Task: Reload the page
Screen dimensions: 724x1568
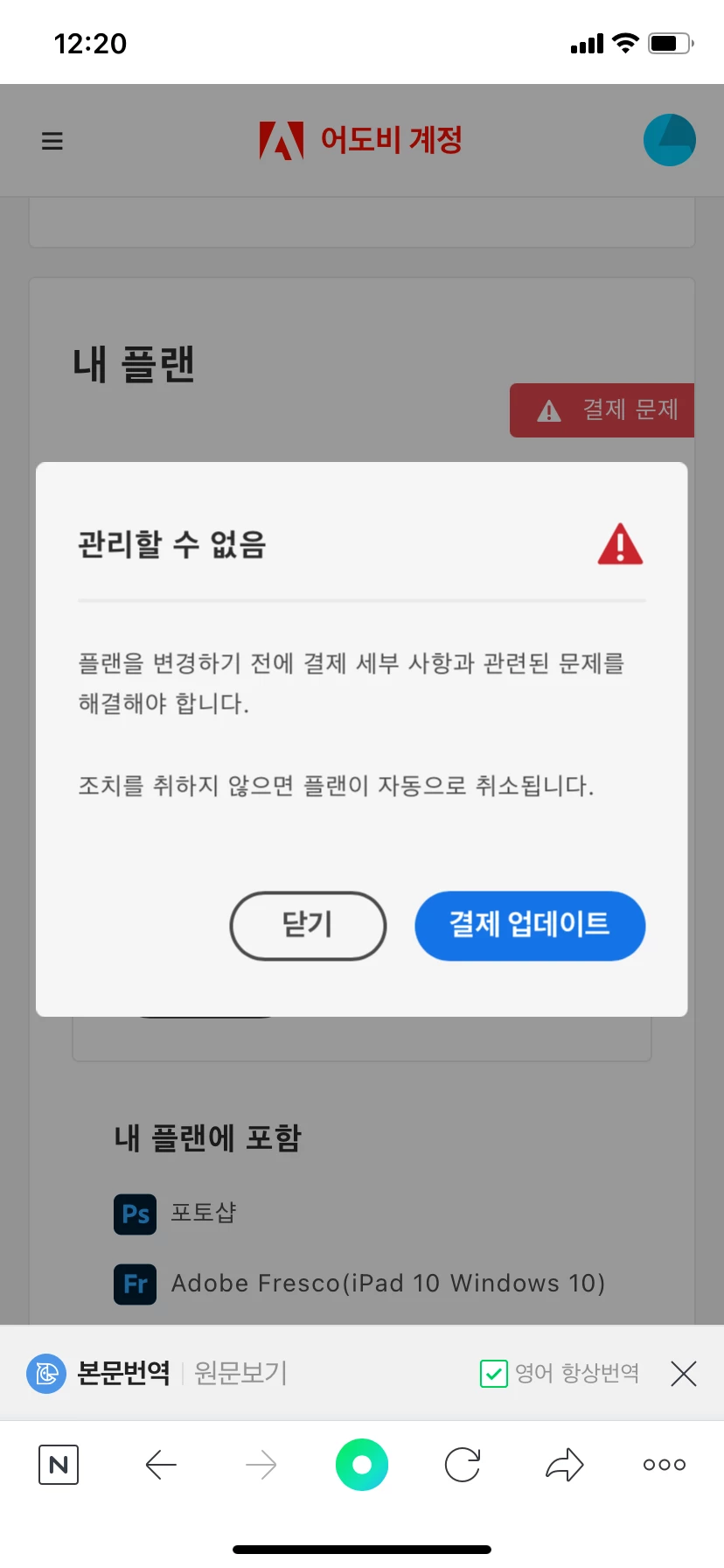Action: click(x=463, y=1465)
